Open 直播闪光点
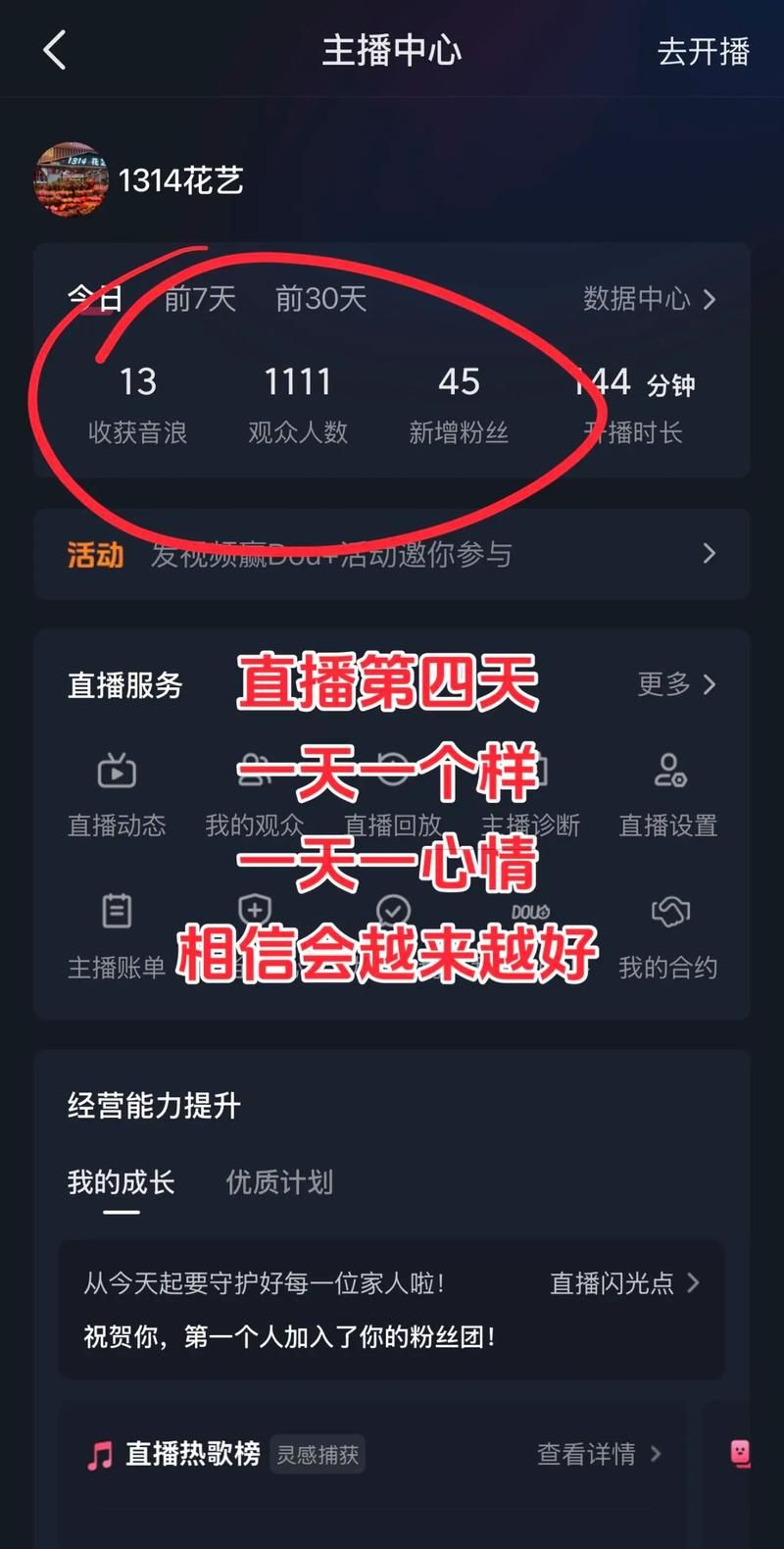This screenshot has width=784, height=1549. point(624,1282)
